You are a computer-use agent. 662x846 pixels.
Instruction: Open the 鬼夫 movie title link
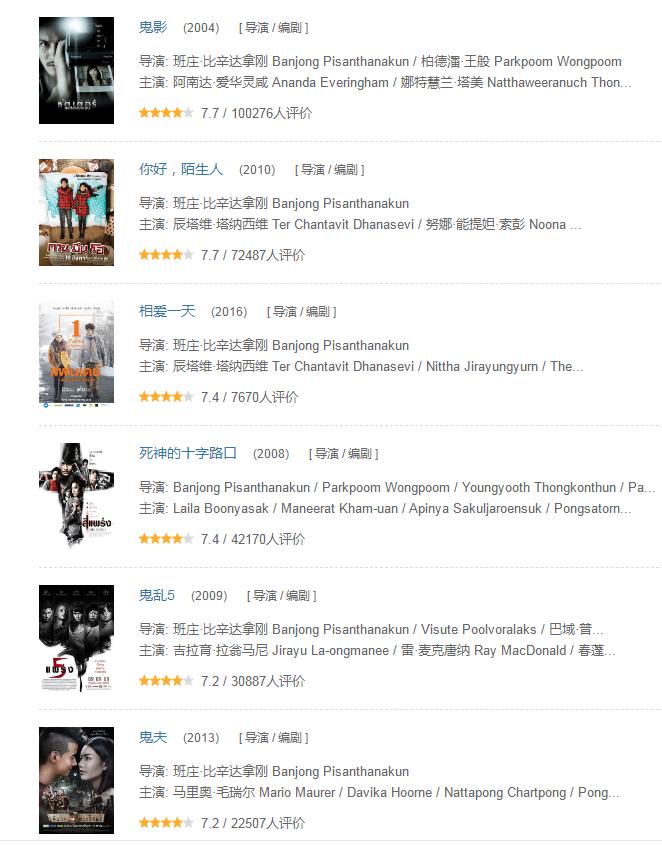point(153,737)
